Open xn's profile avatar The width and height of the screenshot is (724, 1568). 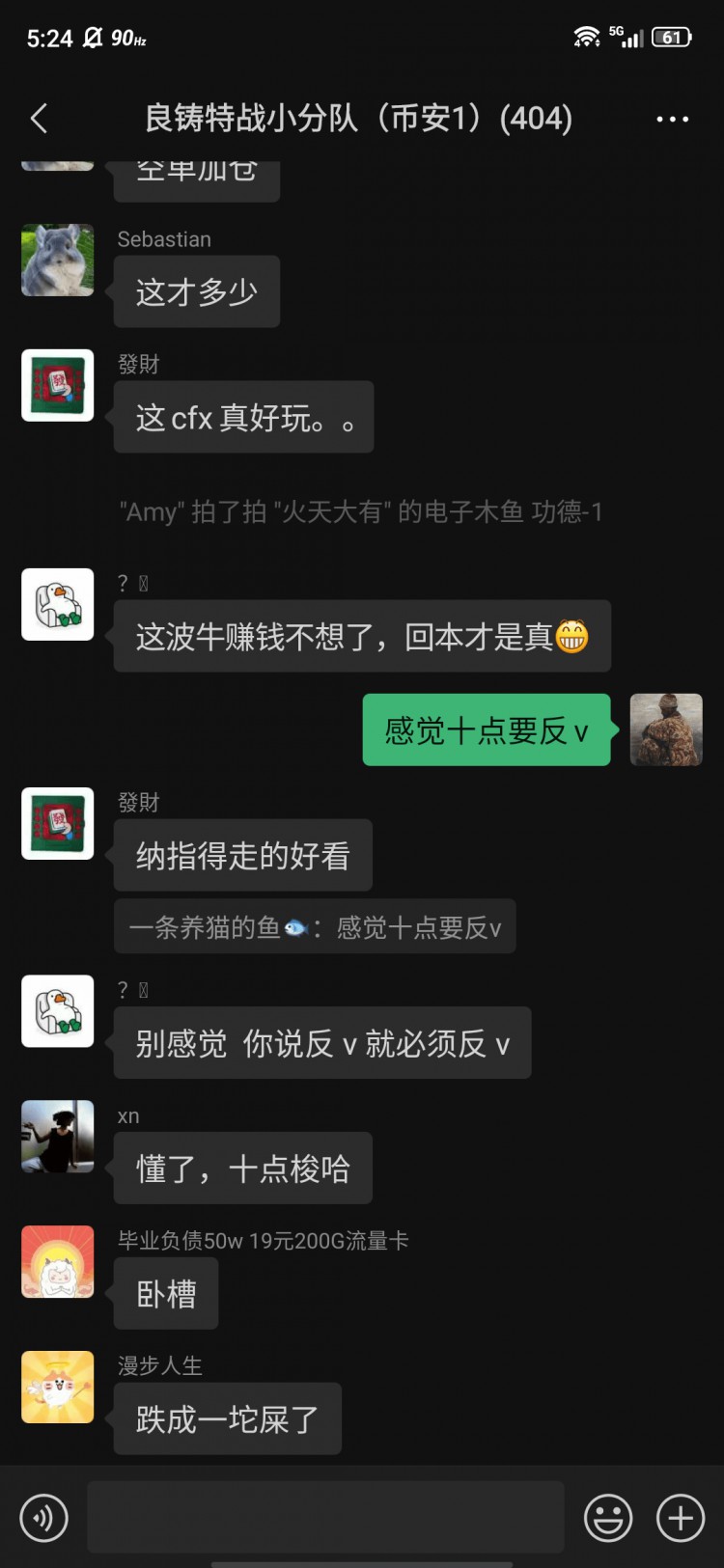(x=58, y=1137)
